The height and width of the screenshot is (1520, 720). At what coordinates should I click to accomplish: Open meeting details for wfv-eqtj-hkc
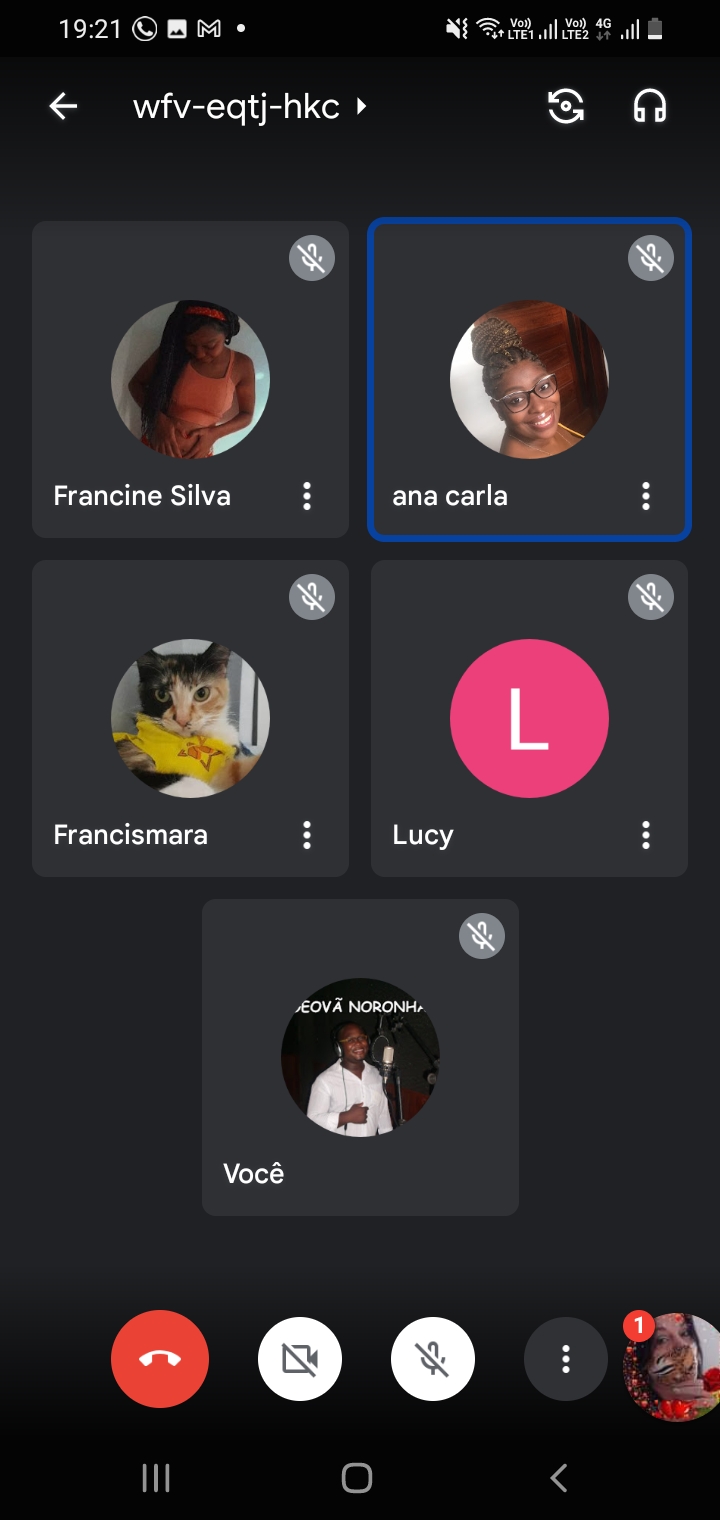(x=250, y=106)
